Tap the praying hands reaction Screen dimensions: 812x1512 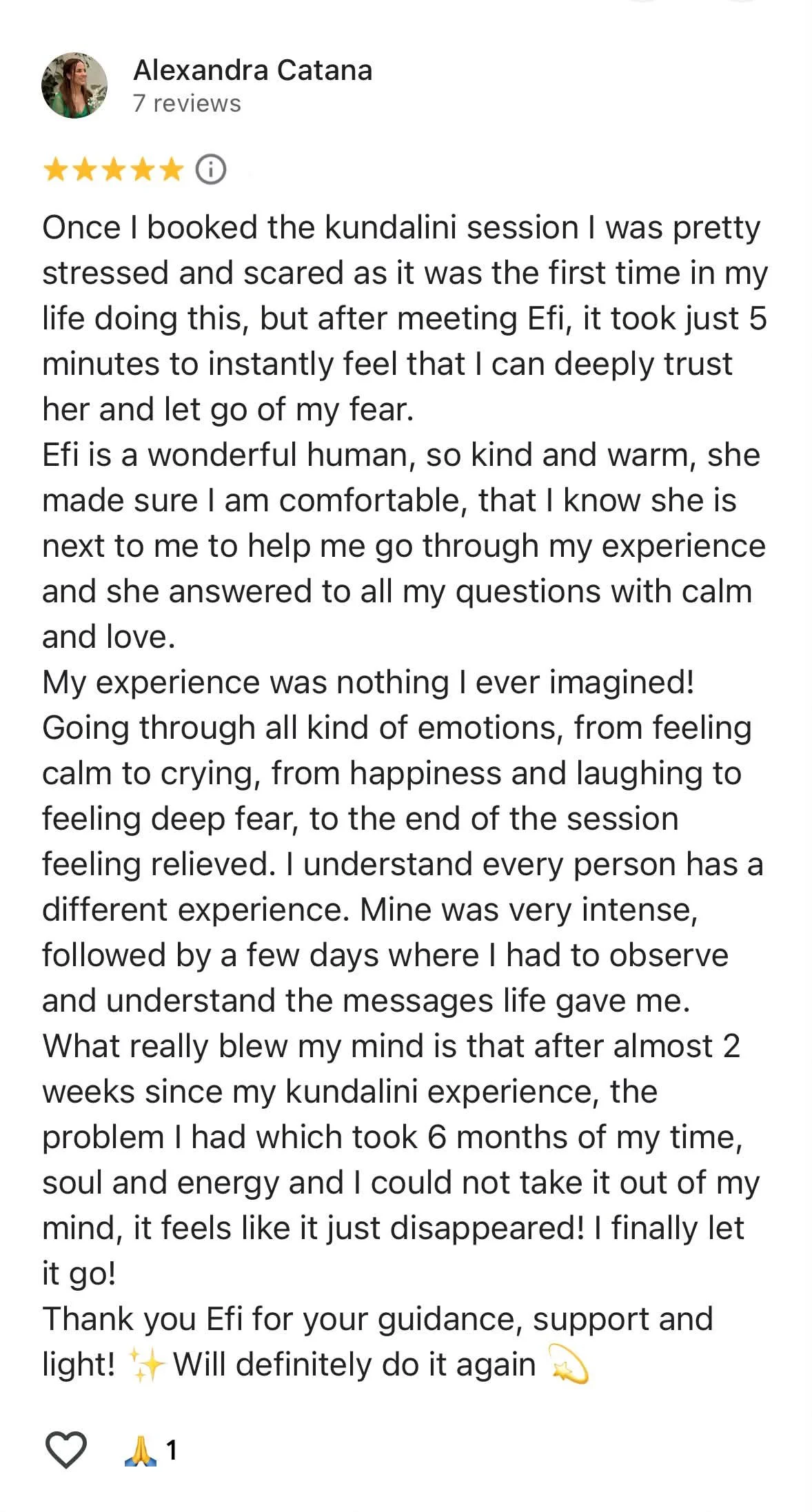140,1450
